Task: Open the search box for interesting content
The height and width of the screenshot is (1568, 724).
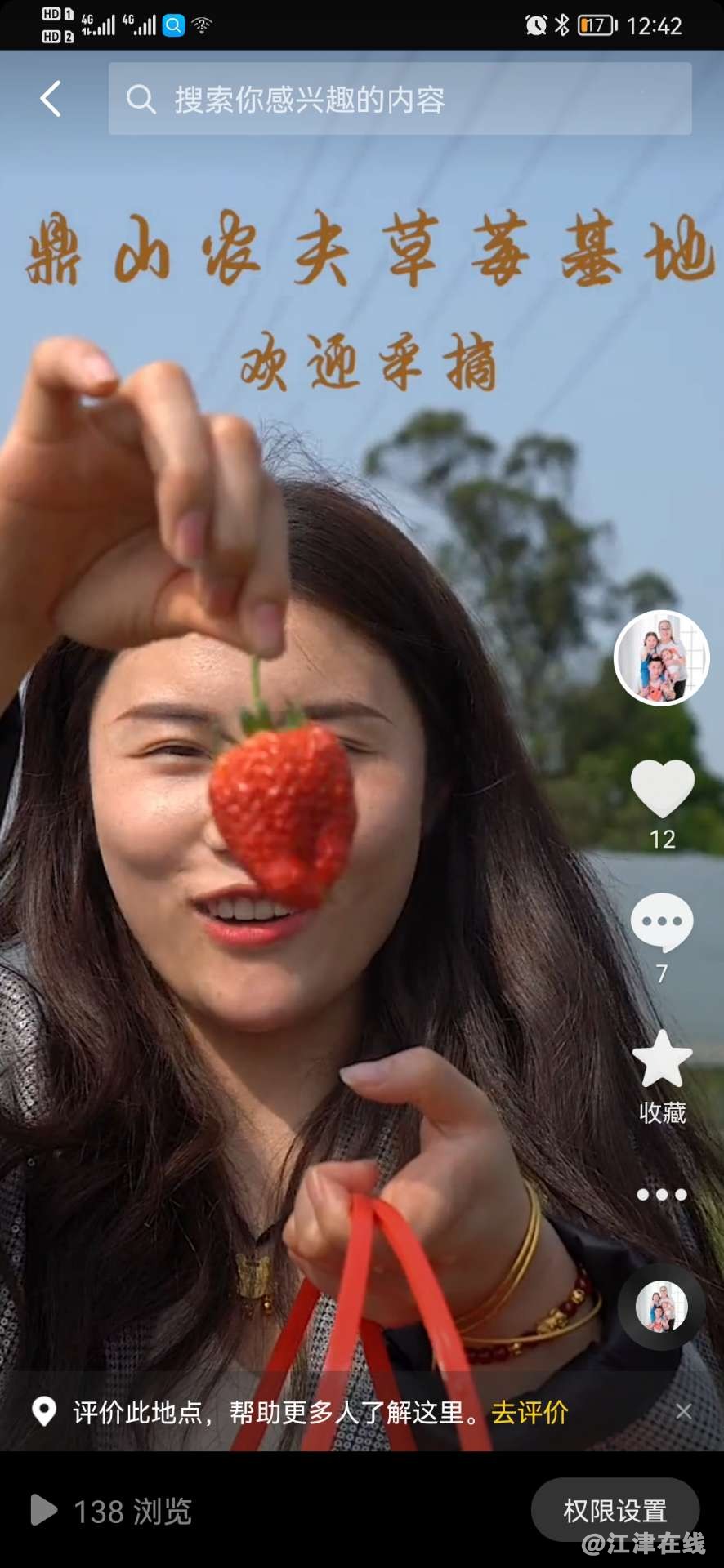Action: pyautogui.click(x=400, y=99)
